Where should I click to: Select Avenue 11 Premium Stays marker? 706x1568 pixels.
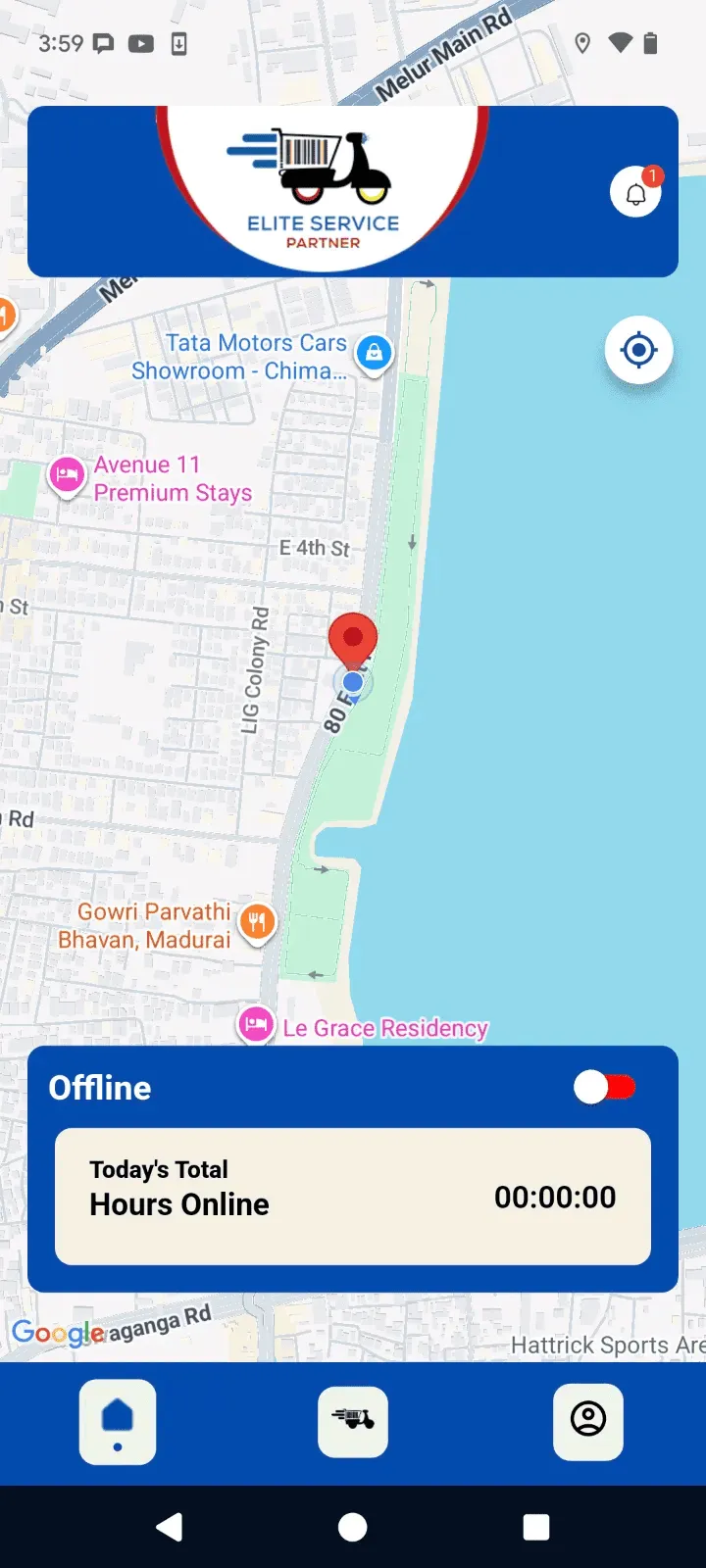tap(67, 476)
